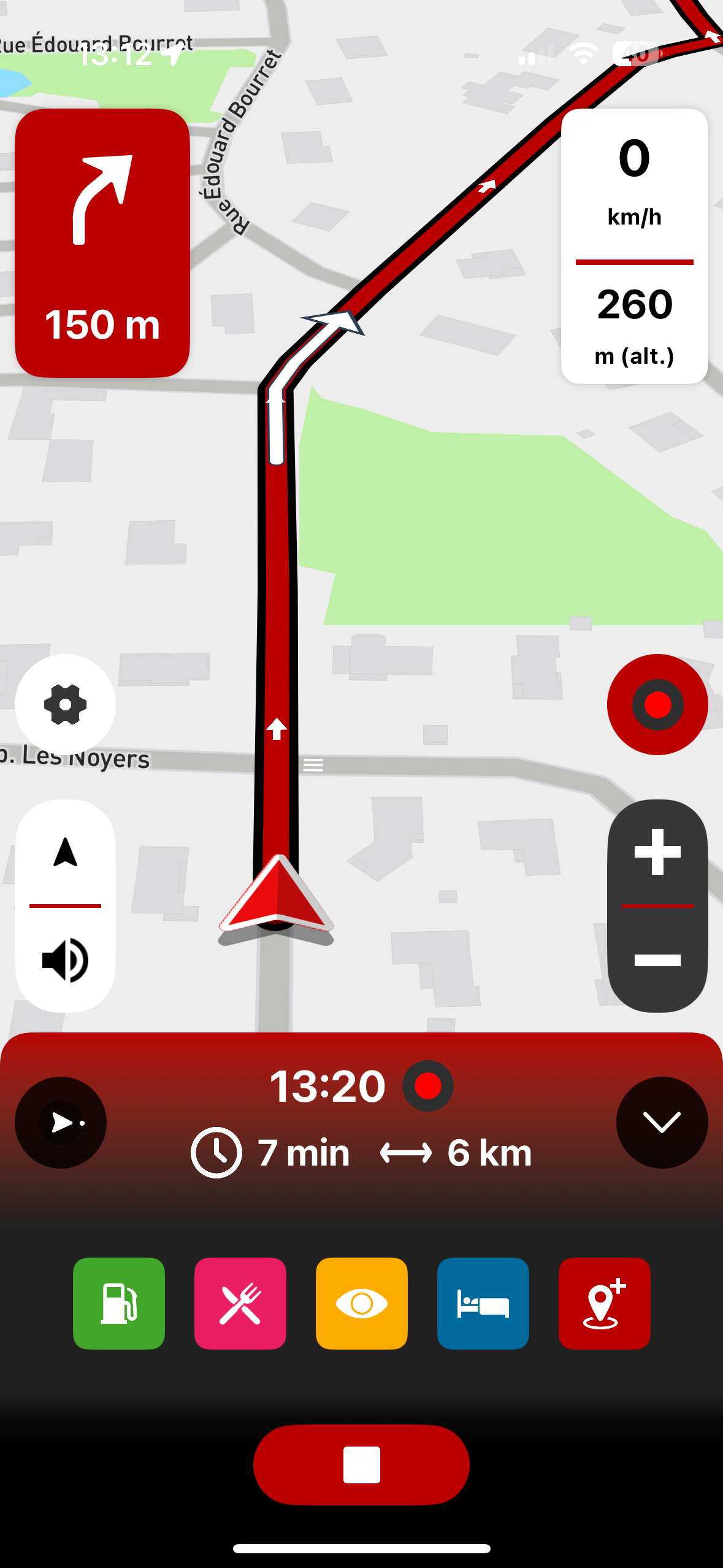Screen dimensions: 723x1568
Task: Find gas stations along the route
Action: pyautogui.click(x=119, y=1303)
